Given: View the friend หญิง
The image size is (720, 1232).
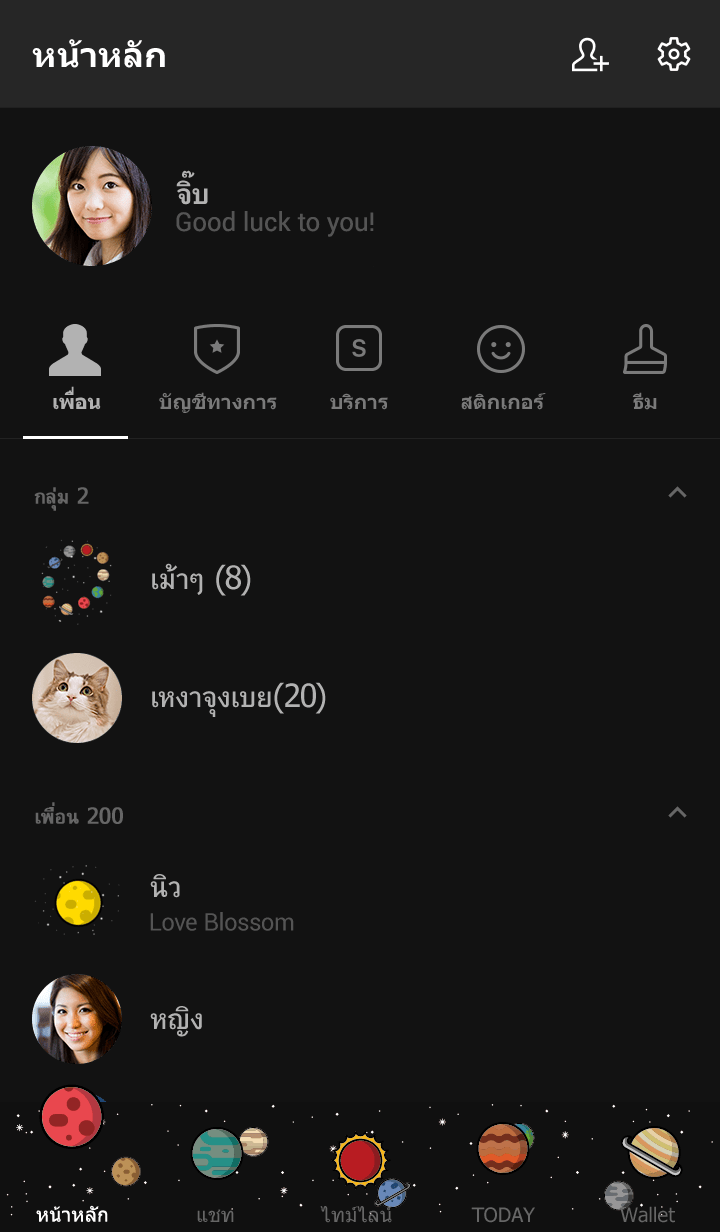Looking at the screenshot, I should tap(176, 1019).
